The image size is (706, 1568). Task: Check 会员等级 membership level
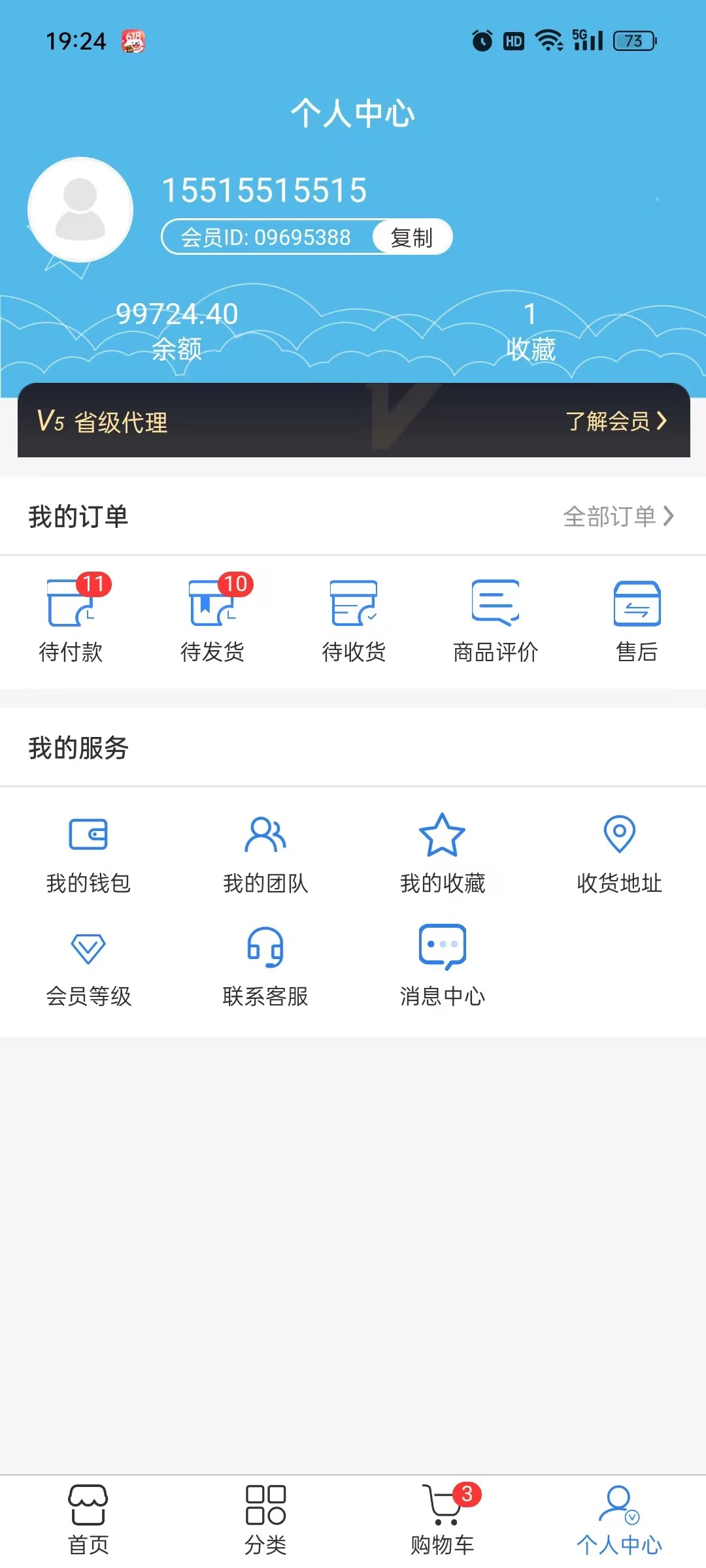point(88,967)
